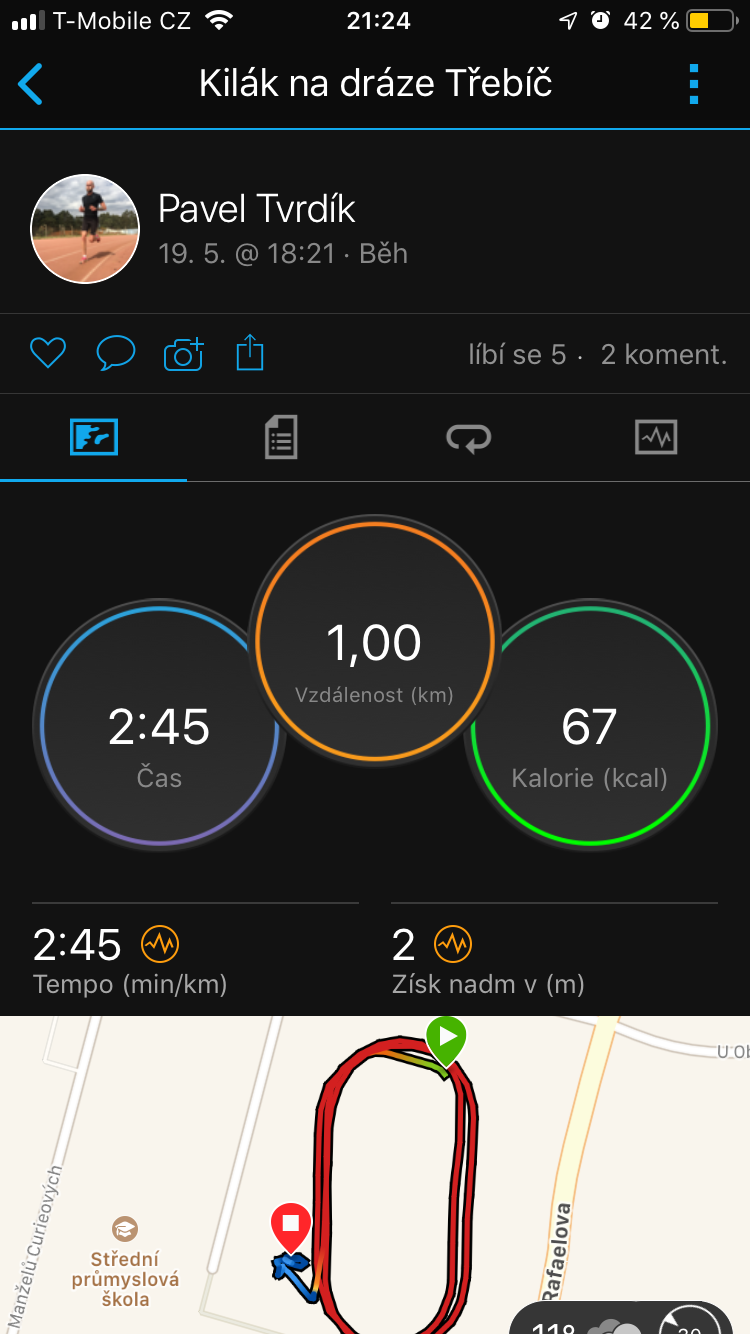
Task: Open the track map
Action: click(x=375, y=1175)
